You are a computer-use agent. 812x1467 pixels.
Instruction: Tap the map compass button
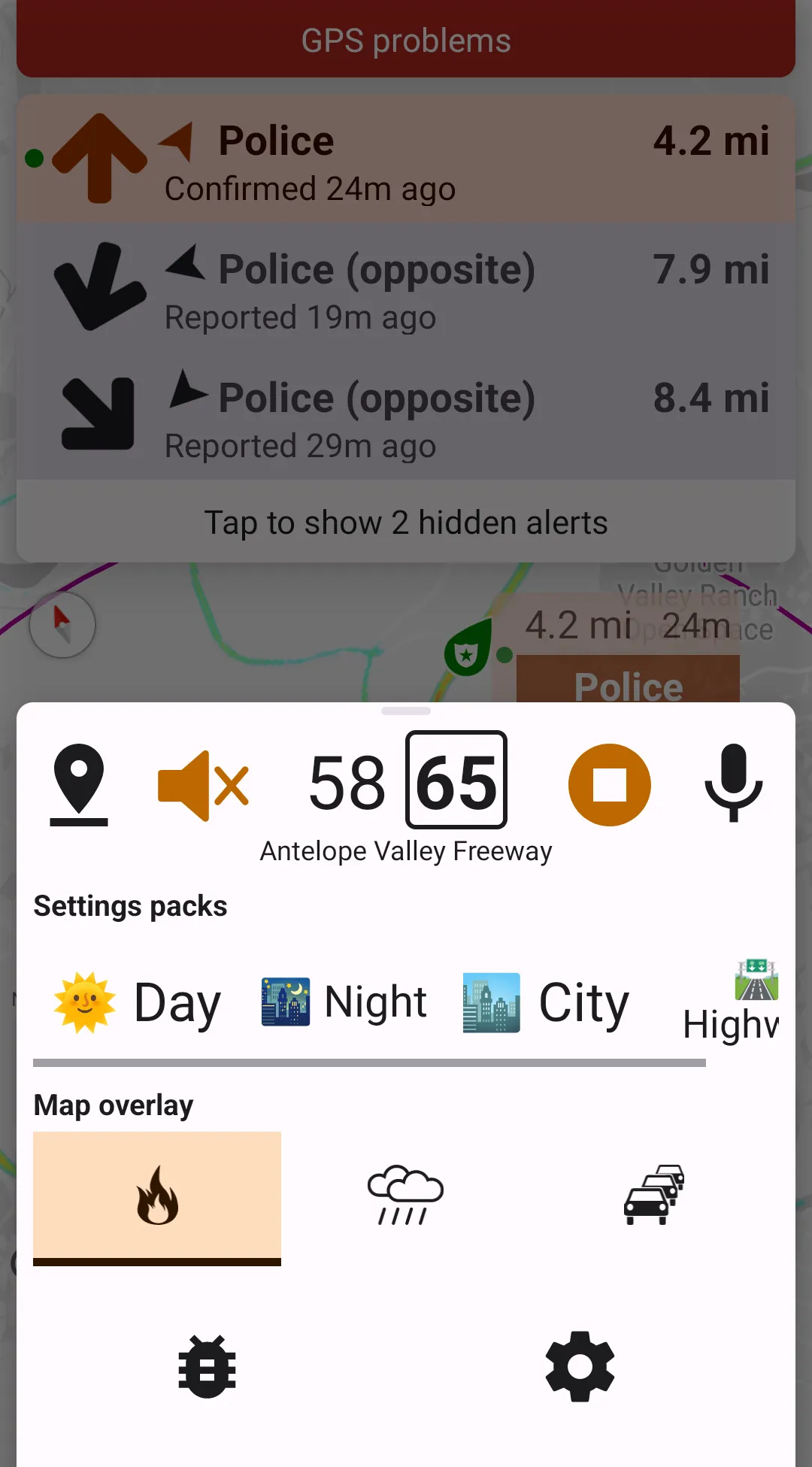click(x=62, y=625)
